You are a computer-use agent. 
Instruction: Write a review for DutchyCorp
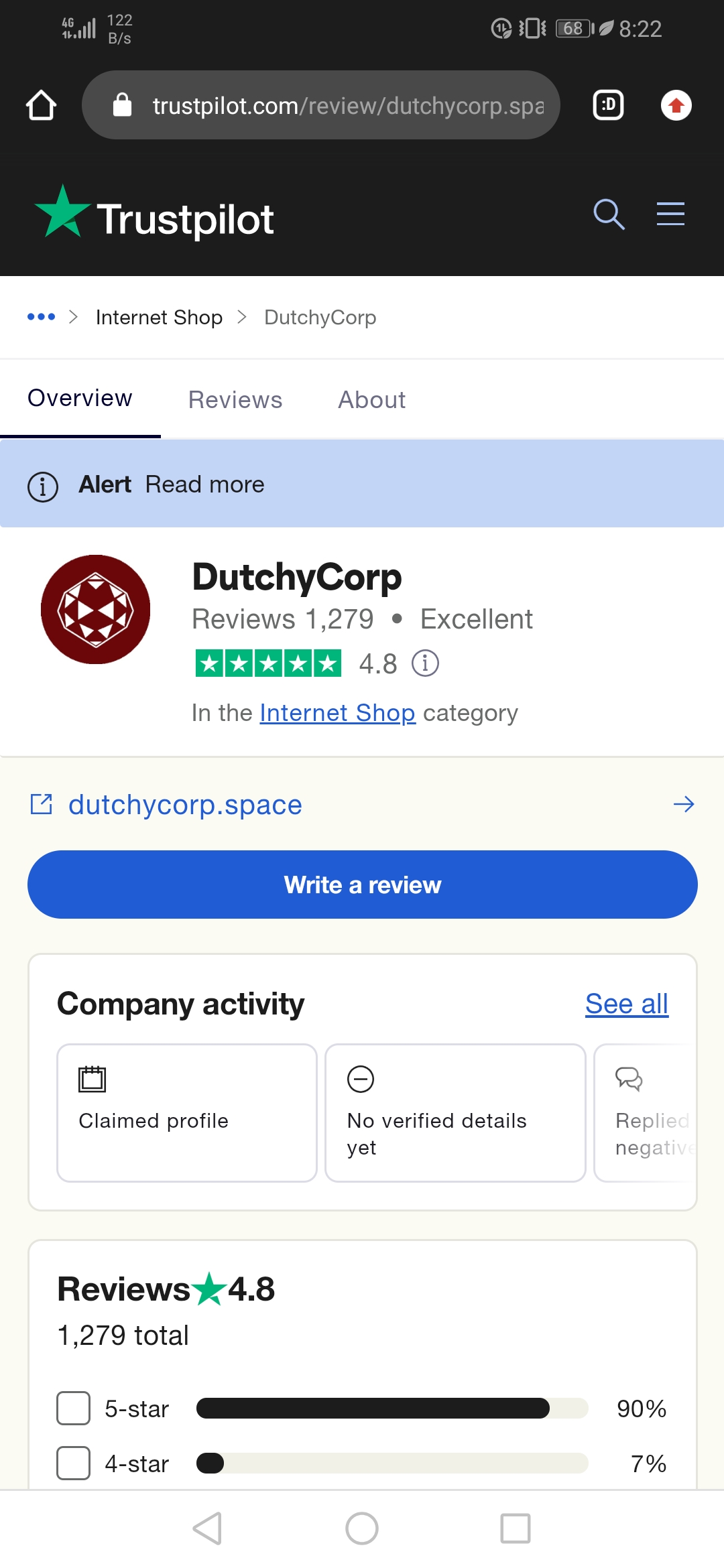pyautogui.click(x=362, y=885)
